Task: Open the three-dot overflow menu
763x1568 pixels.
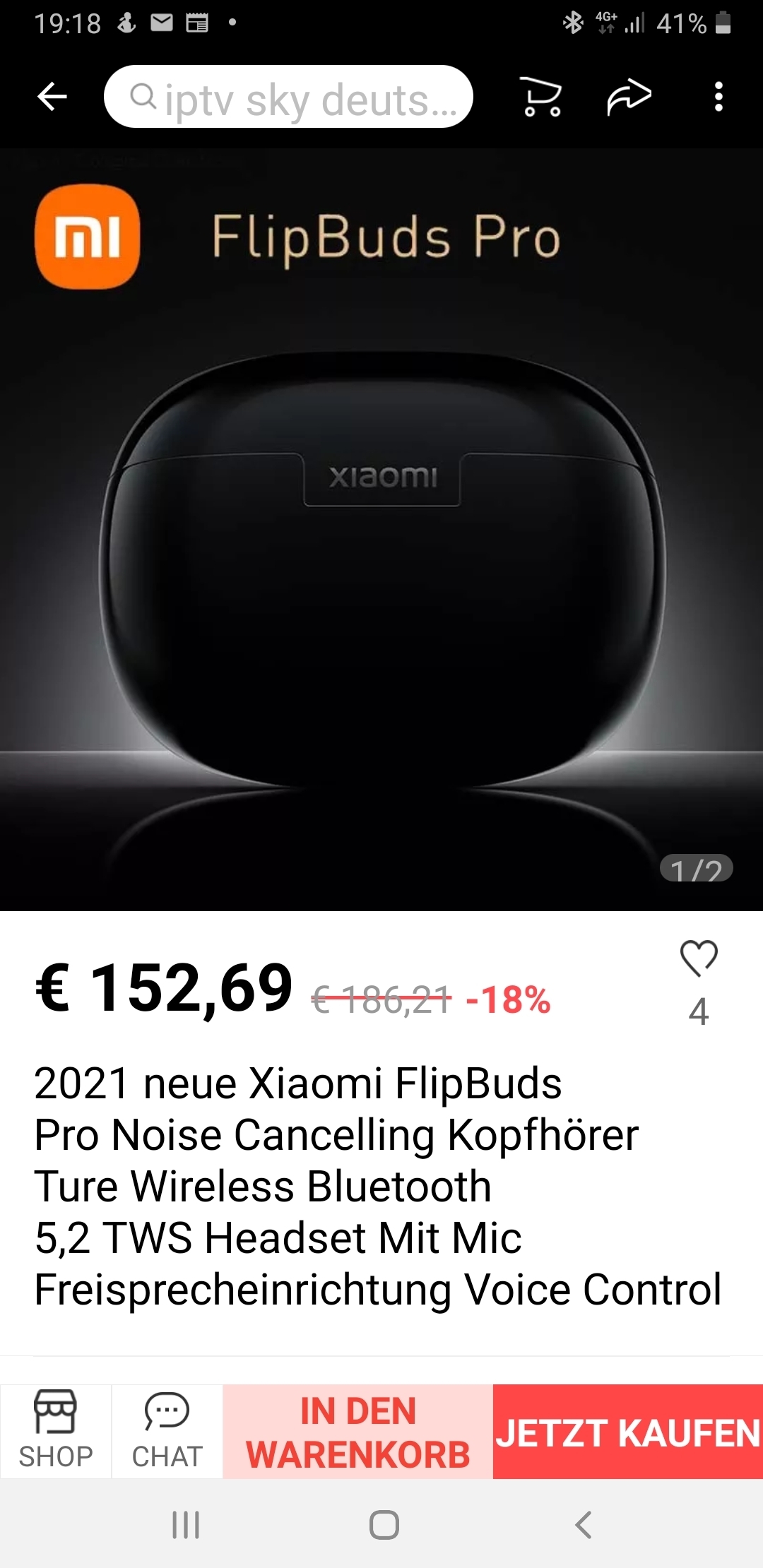Action: 718,97
